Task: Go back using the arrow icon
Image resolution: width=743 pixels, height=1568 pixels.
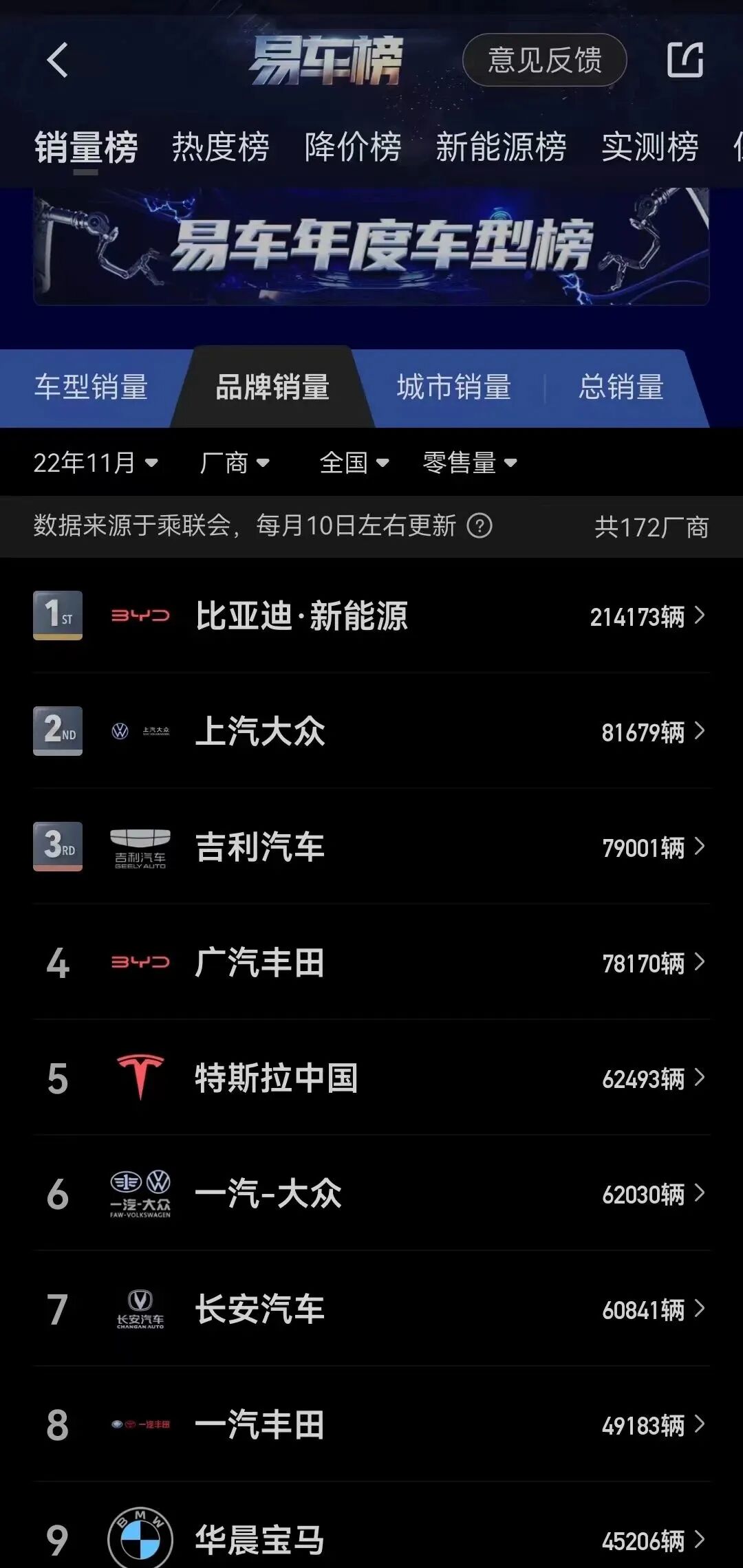Action: tap(58, 61)
